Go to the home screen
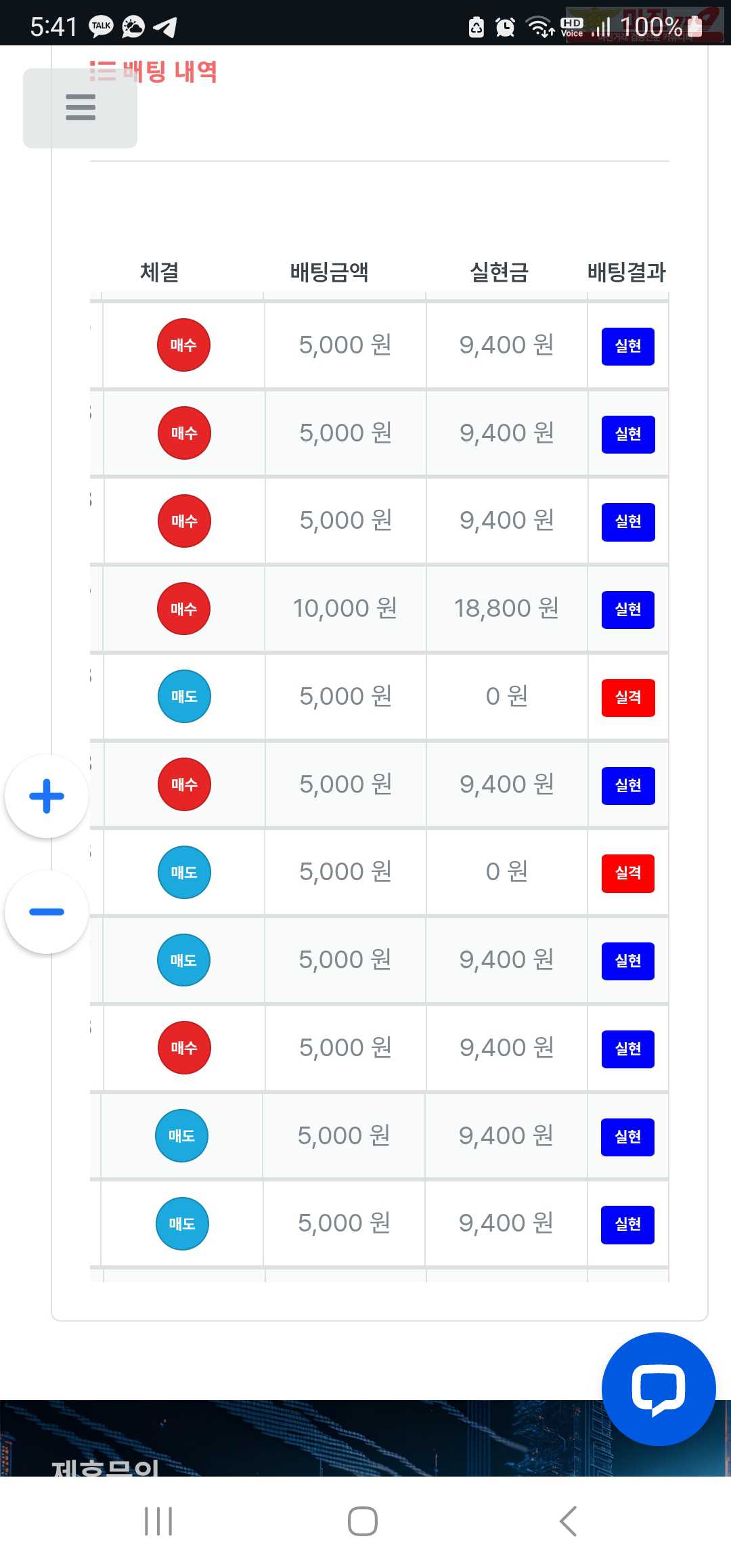This screenshot has height=1568, width=731. 363,1521
